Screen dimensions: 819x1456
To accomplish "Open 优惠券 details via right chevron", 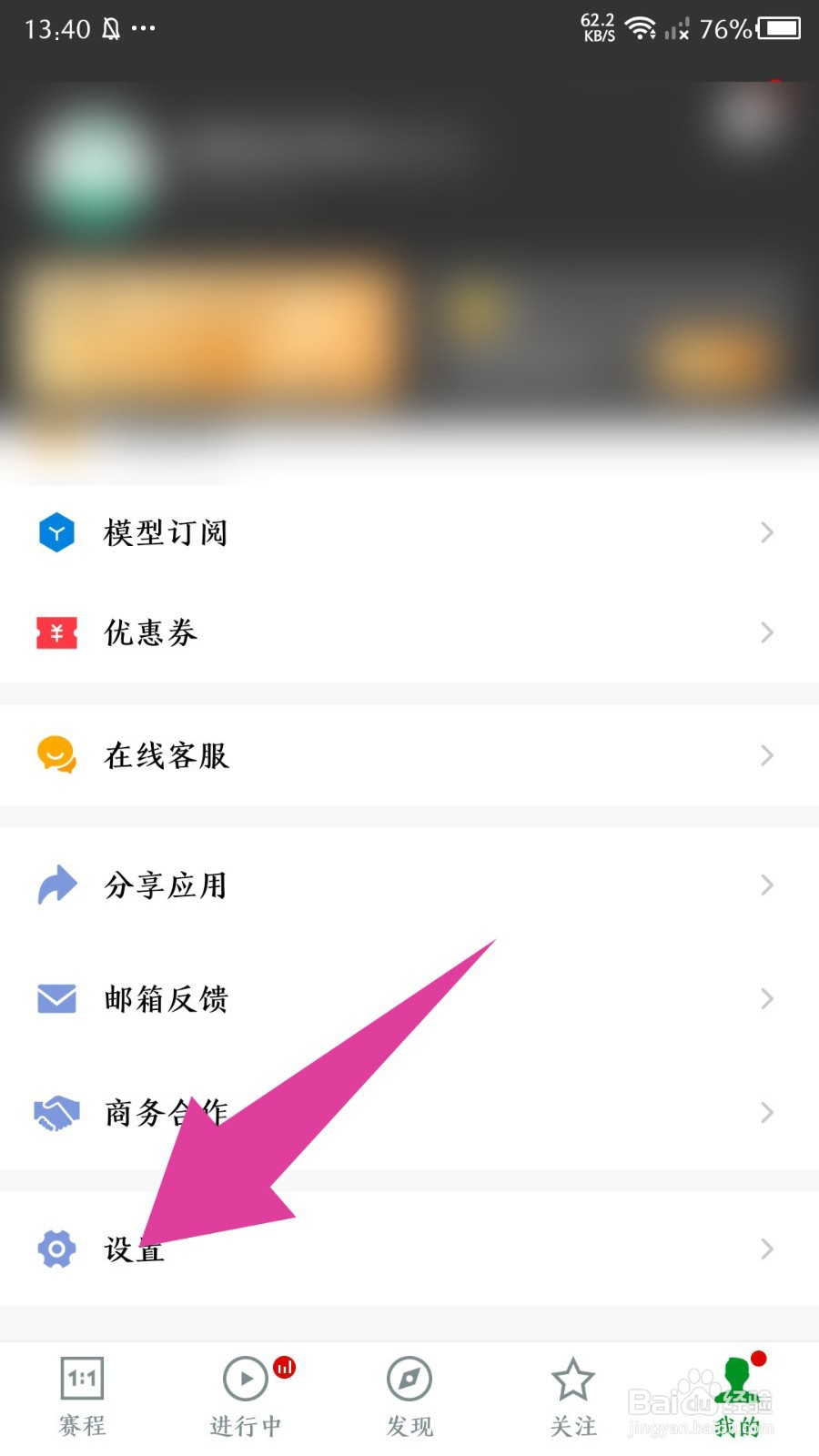I will [766, 632].
